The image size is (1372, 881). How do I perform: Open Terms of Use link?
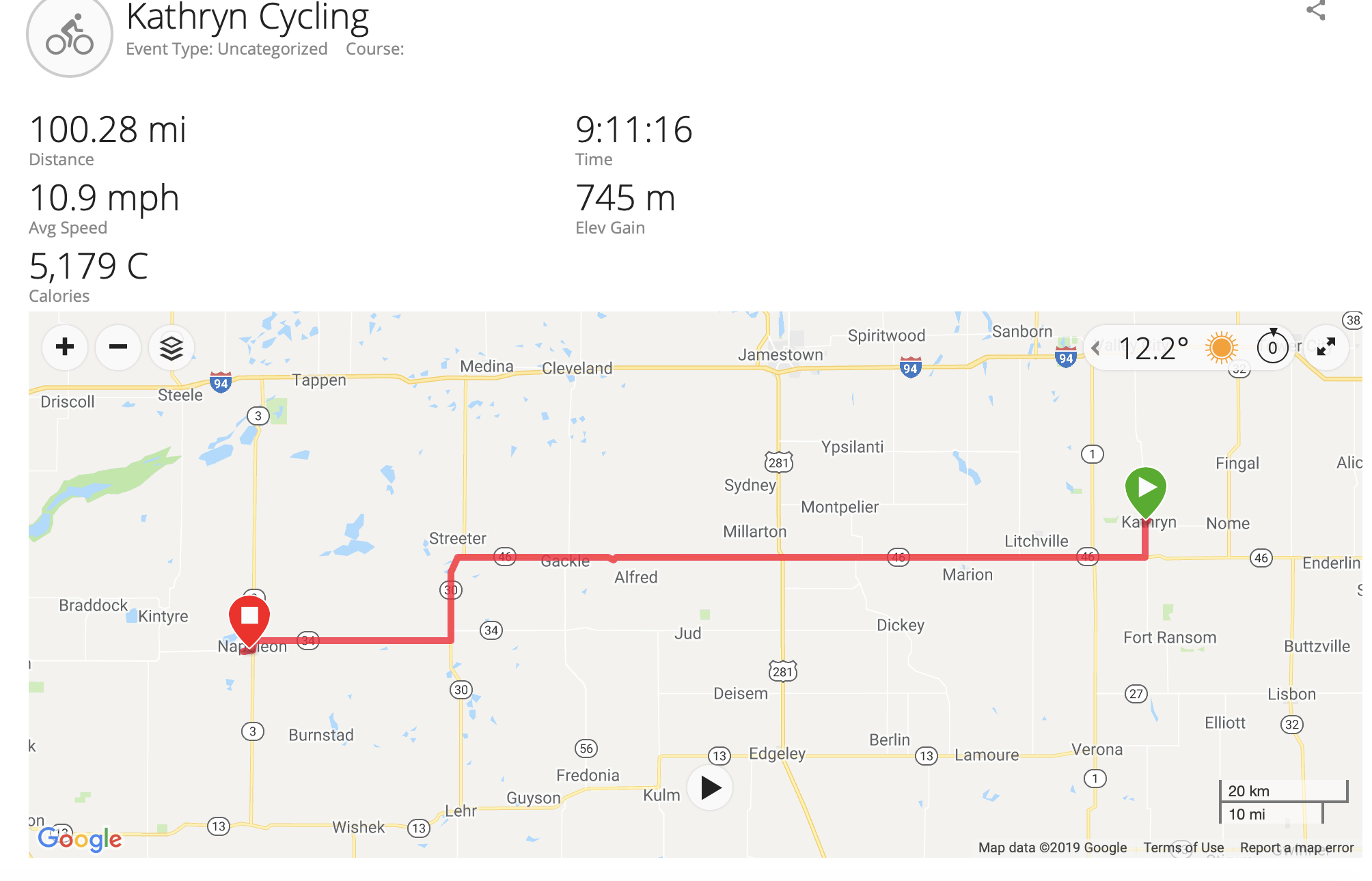pyautogui.click(x=1183, y=848)
